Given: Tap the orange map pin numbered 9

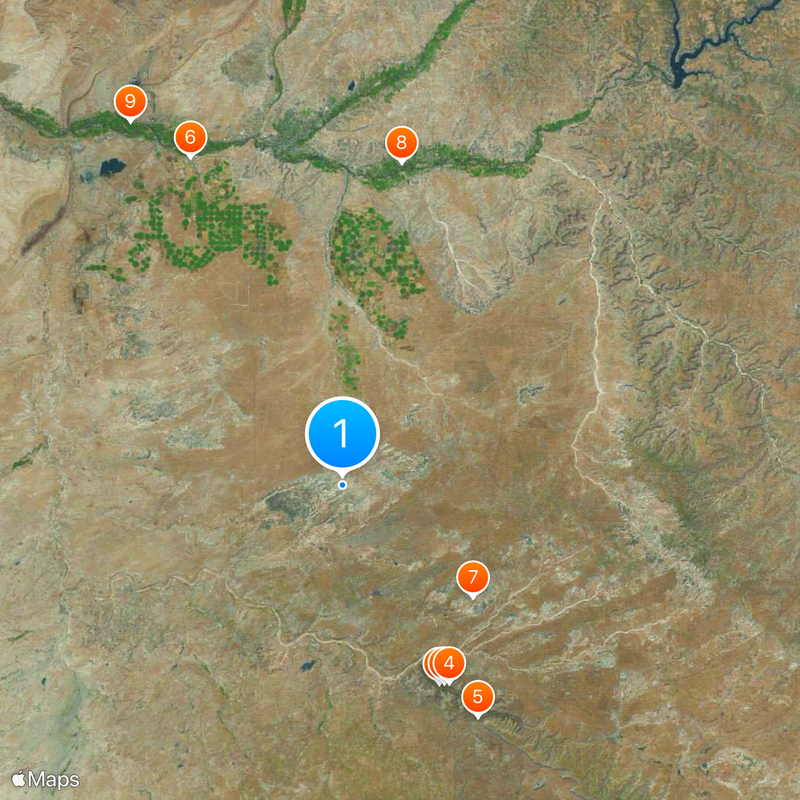Looking at the screenshot, I should click(x=130, y=101).
